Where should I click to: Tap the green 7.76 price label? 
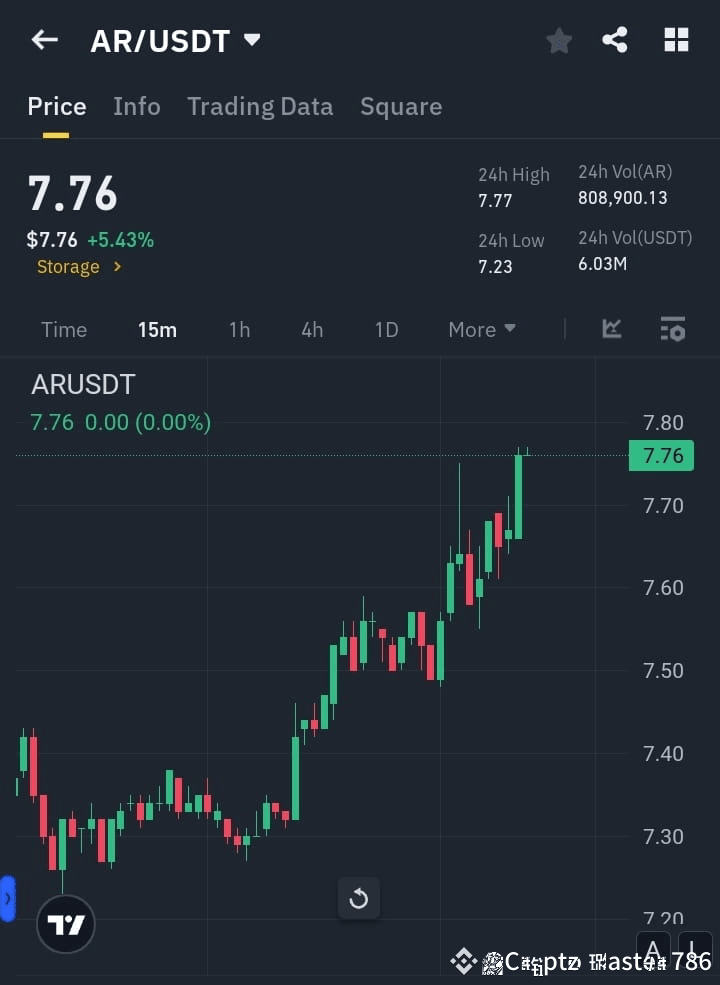(x=660, y=455)
